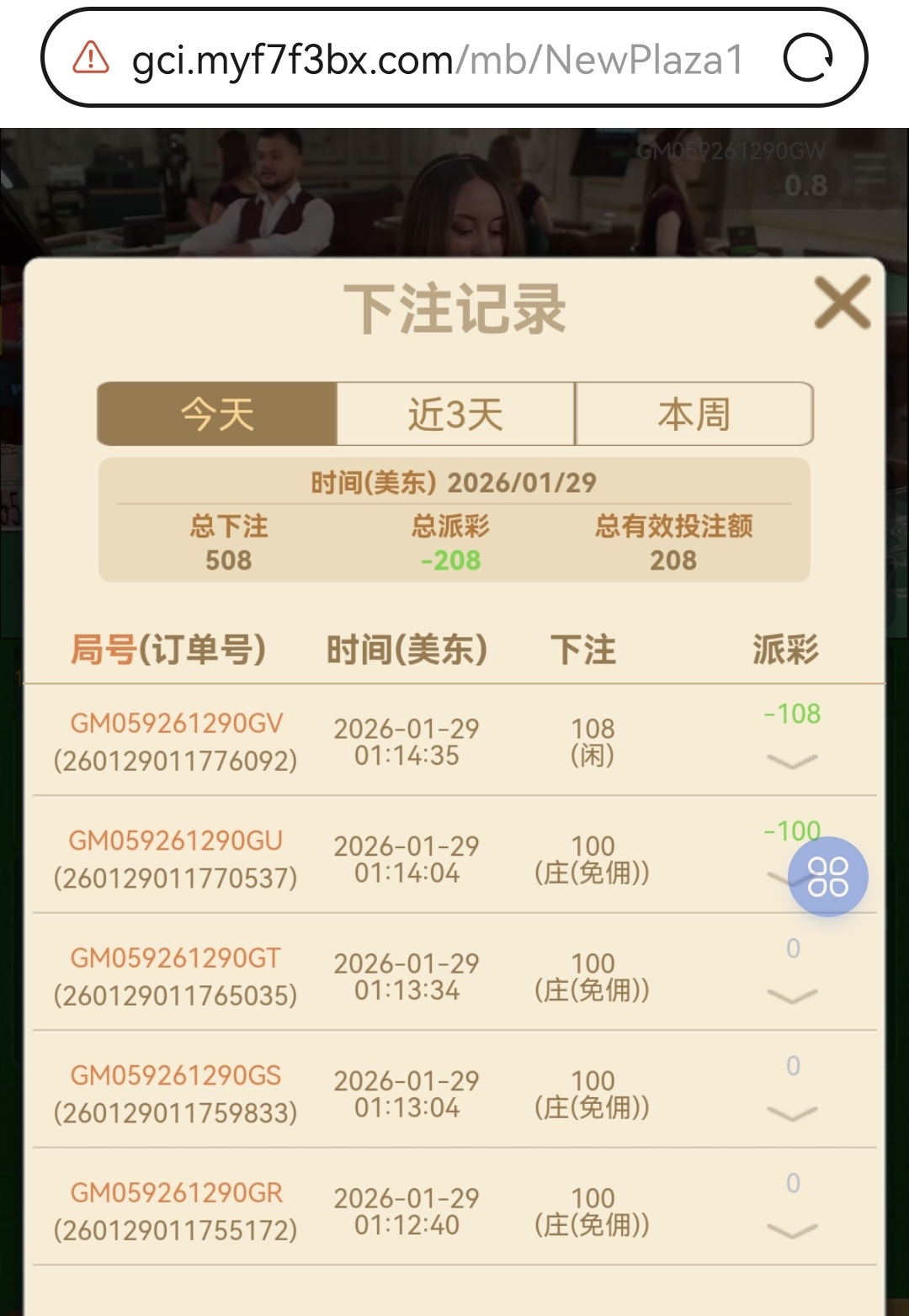
Task: Re-select the highlighted 今天 tab
Action: pos(217,414)
